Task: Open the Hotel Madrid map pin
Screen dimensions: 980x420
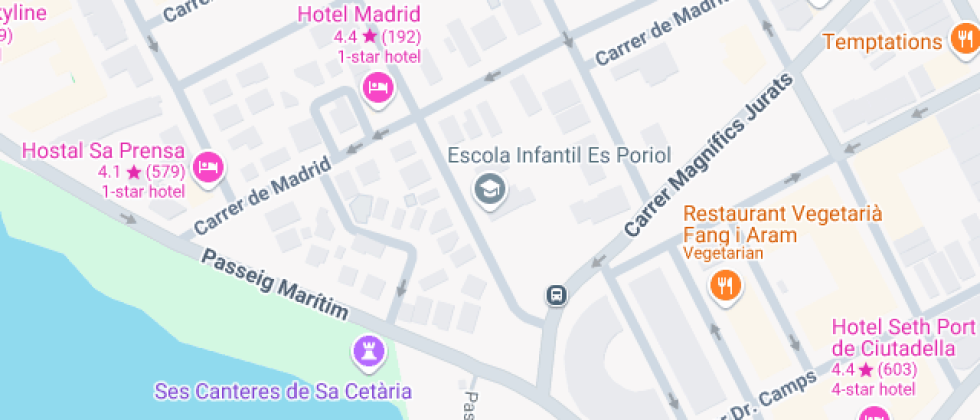Action: [378, 89]
